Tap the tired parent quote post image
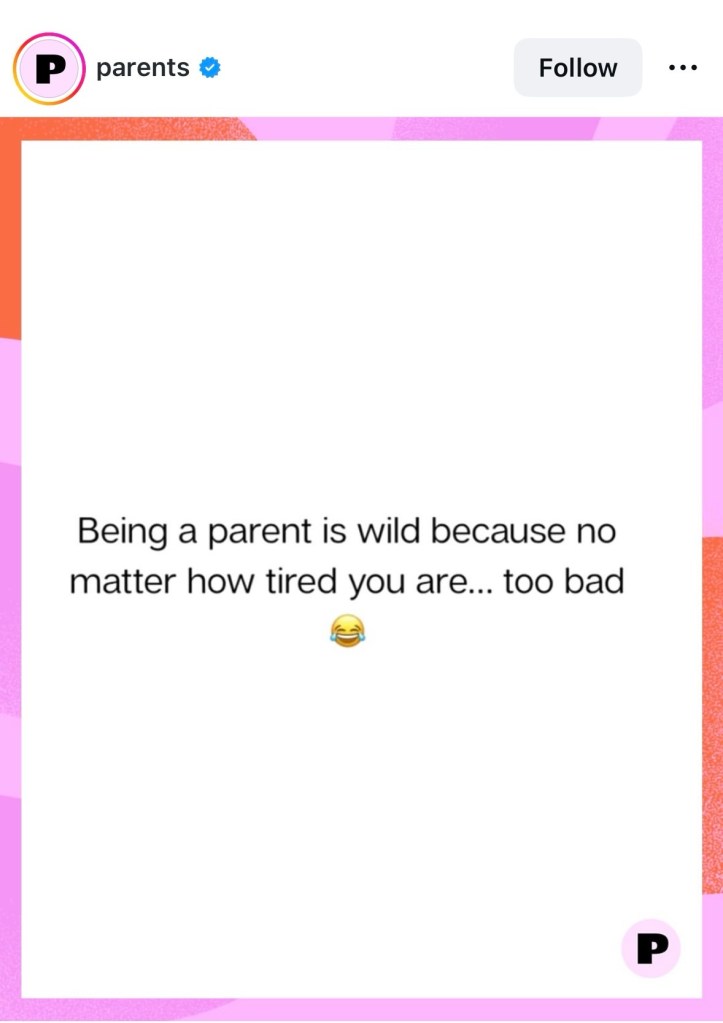 pyautogui.click(x=361, y=568)
